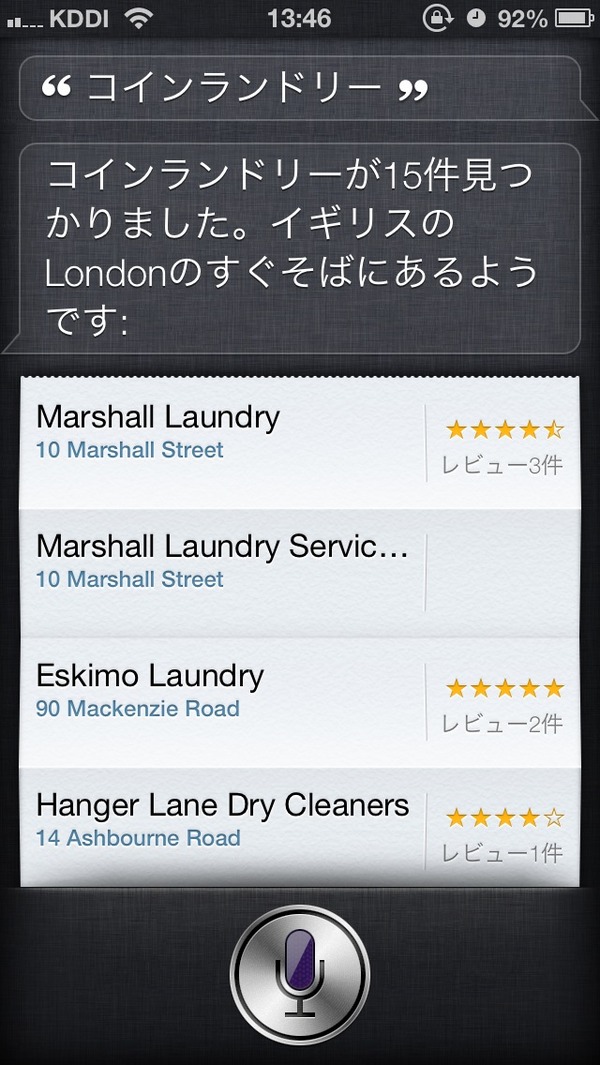
Task: Edit the コインランドリー query bubble
Action: [x=300, y=88]
